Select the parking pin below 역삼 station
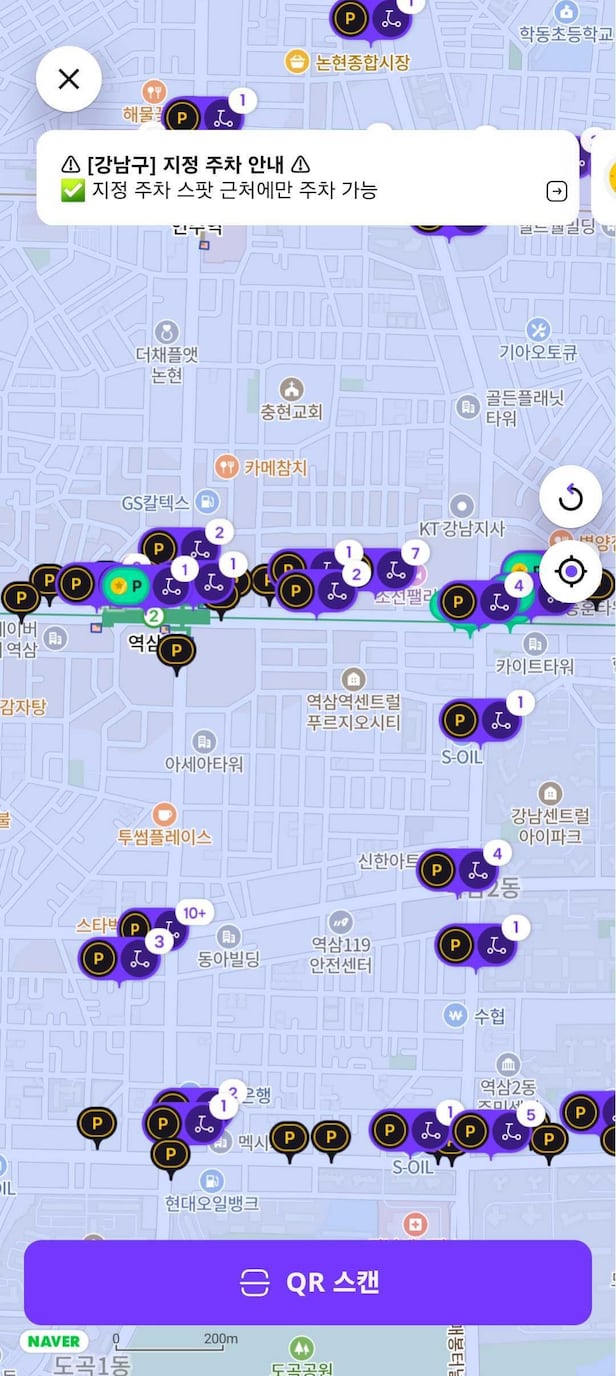Image resolution: width=616 pixels, height=1376 pixels. [177, 652]
